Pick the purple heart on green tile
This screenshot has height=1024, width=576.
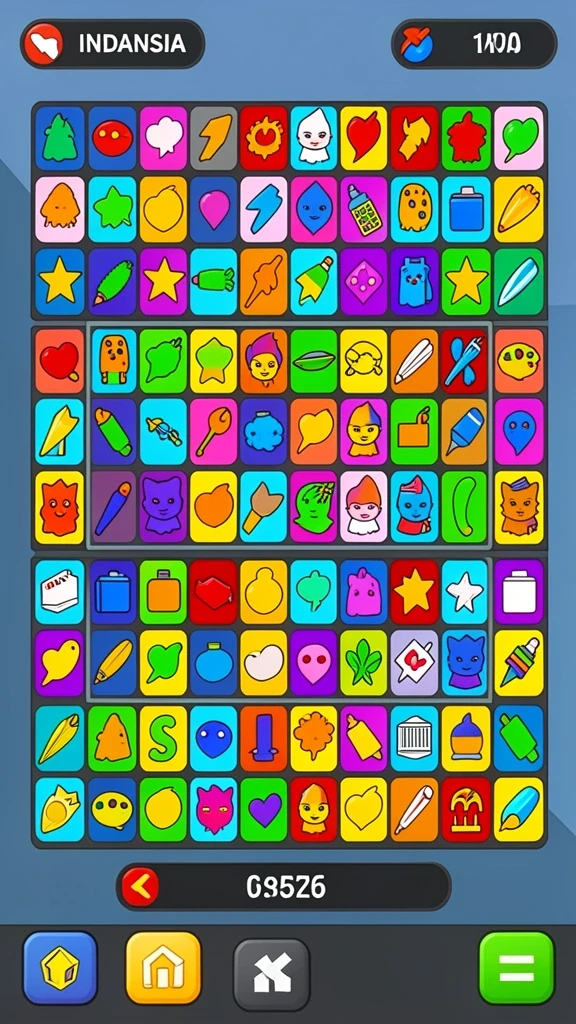pos(264,809)
